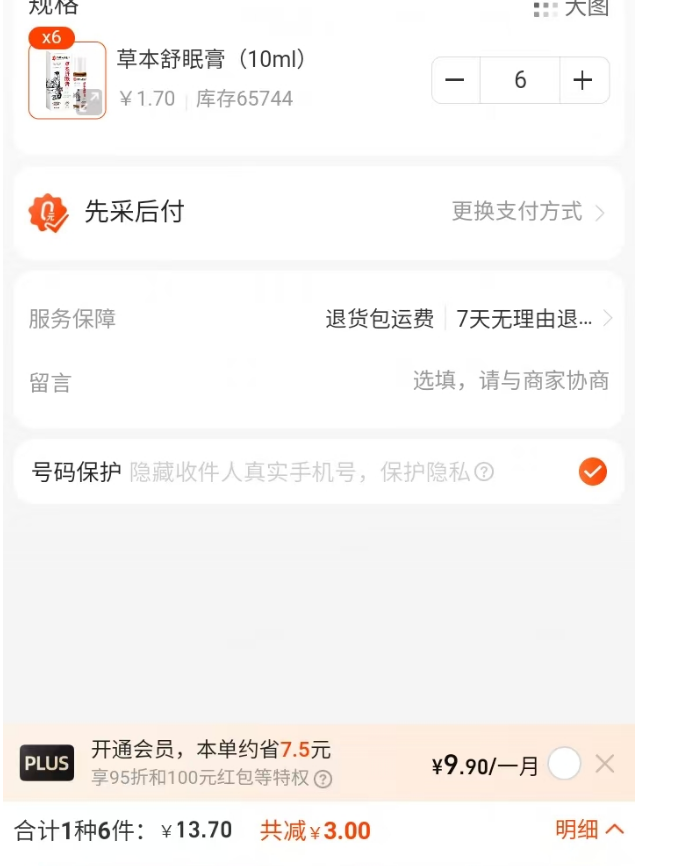The height and width of the screenshot is (866, 684).
Task: Increase the quantity by one
Action: (583, 81)
